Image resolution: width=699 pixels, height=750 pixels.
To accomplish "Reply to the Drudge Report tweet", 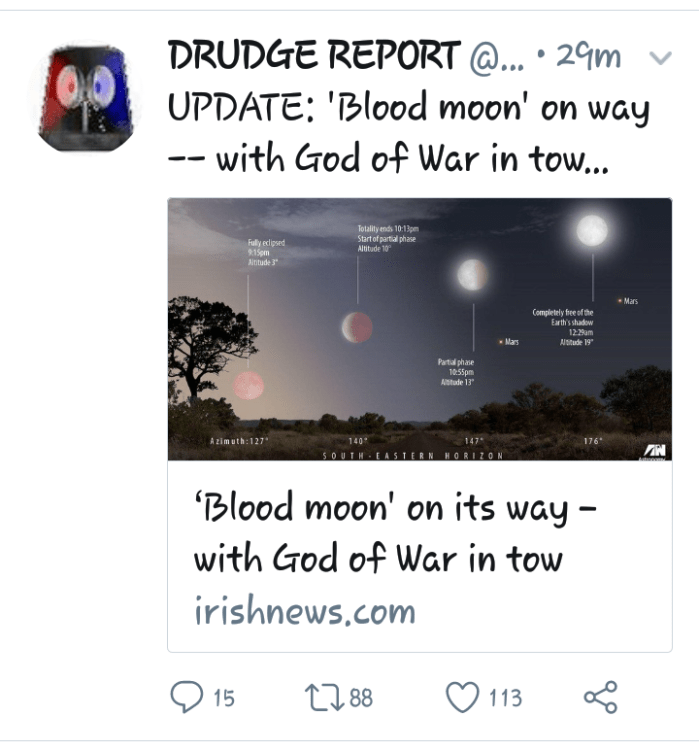I will point(188,697).
